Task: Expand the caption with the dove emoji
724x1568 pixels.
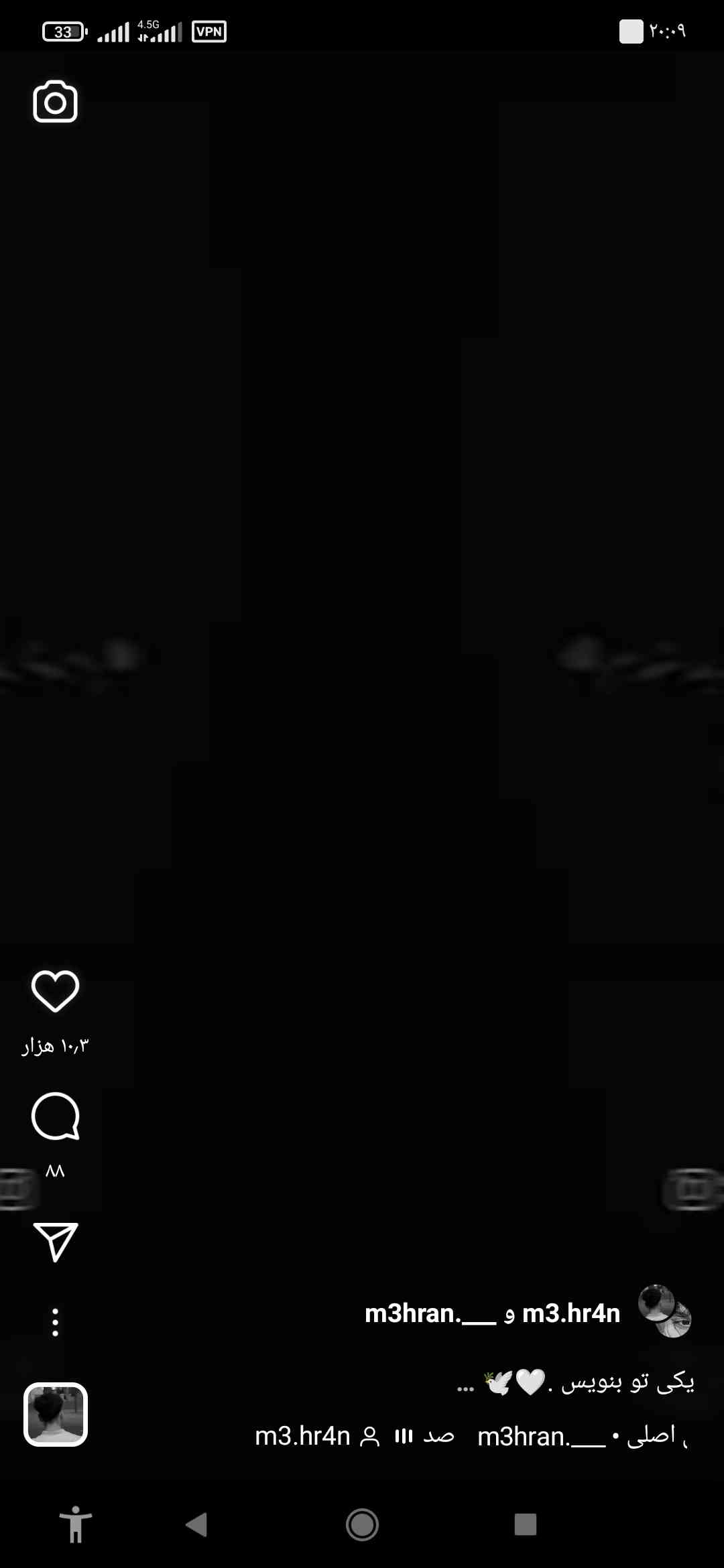Action: coord(577,1382)
